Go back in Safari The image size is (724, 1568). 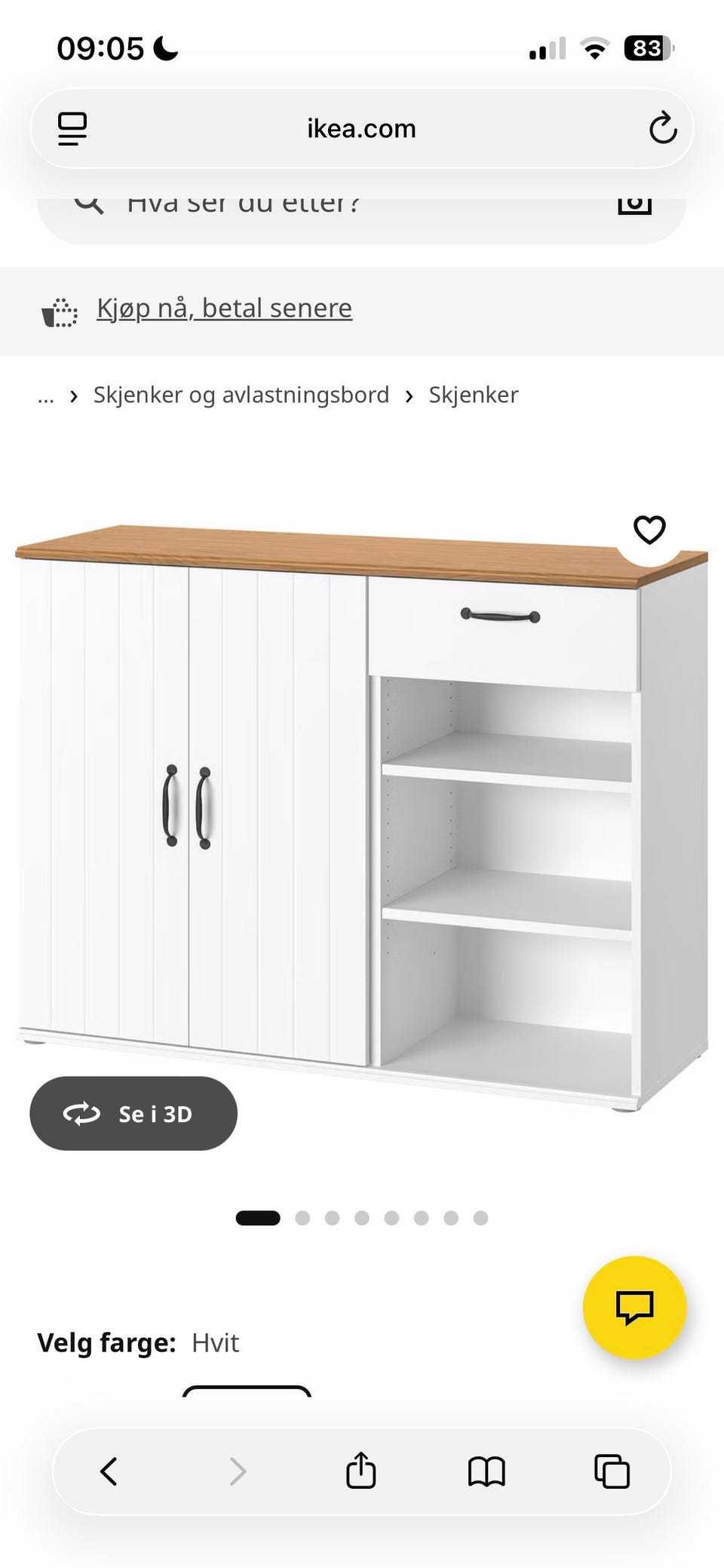click(x=109, y=1471)
